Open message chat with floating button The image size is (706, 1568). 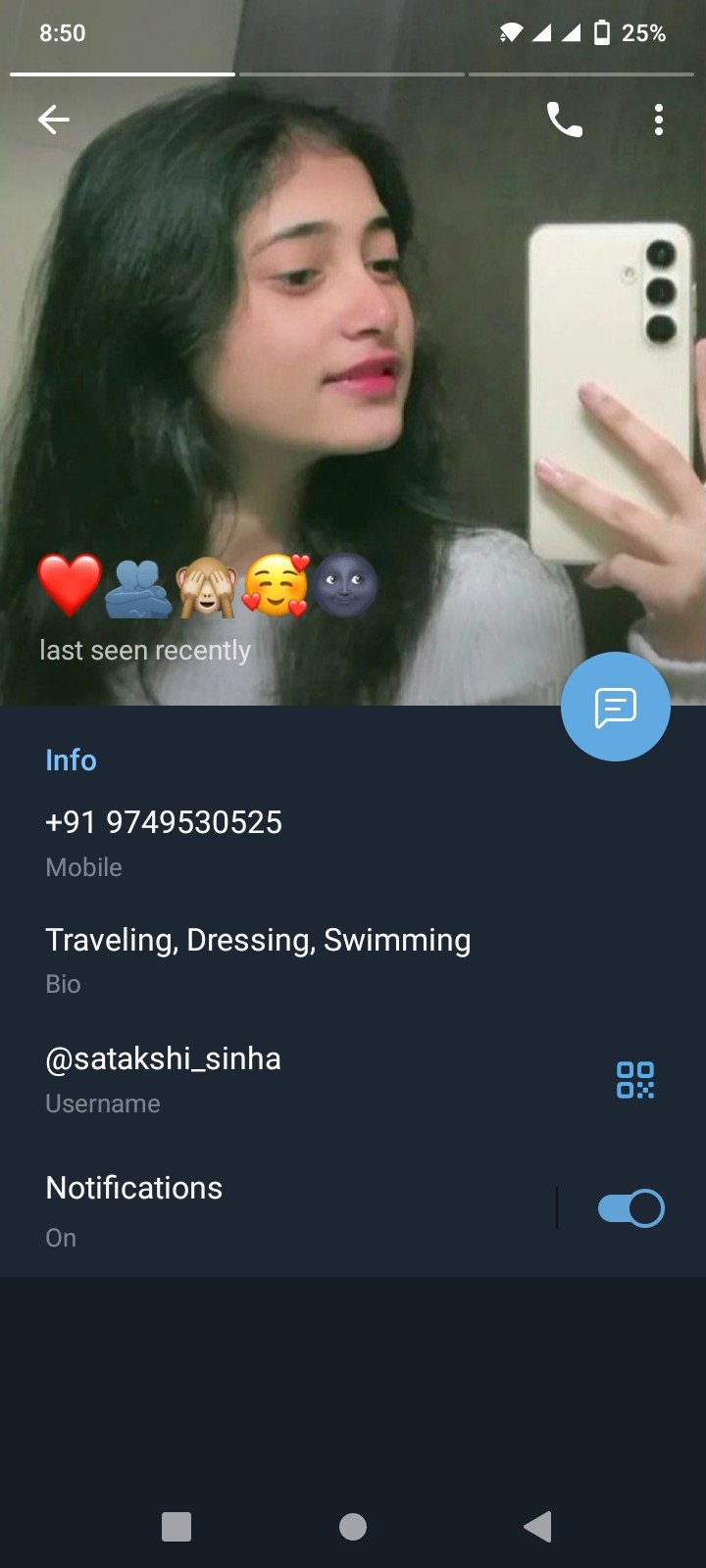[x=615, y=707]
